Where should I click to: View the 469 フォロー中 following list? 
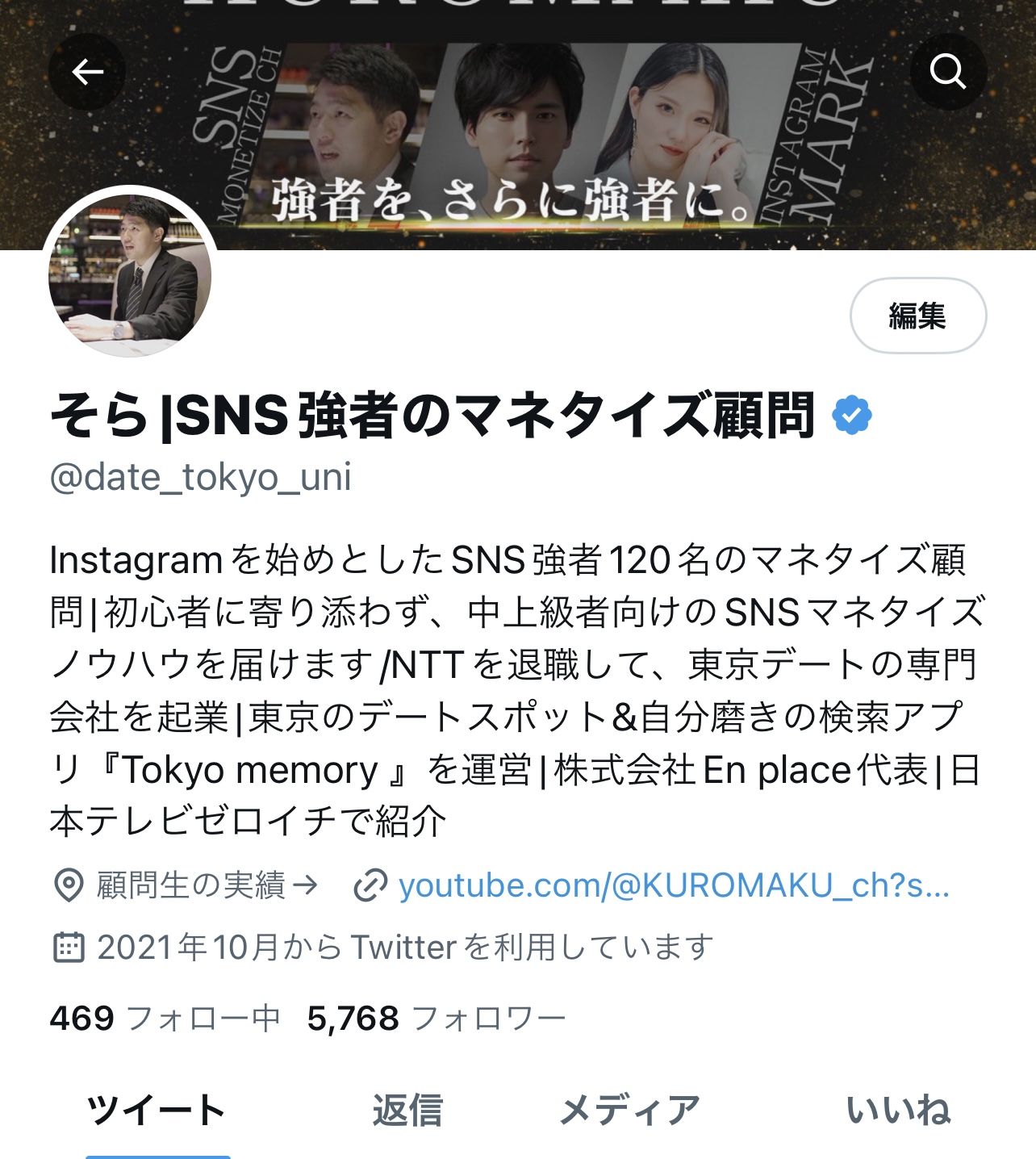[165, 1019]
